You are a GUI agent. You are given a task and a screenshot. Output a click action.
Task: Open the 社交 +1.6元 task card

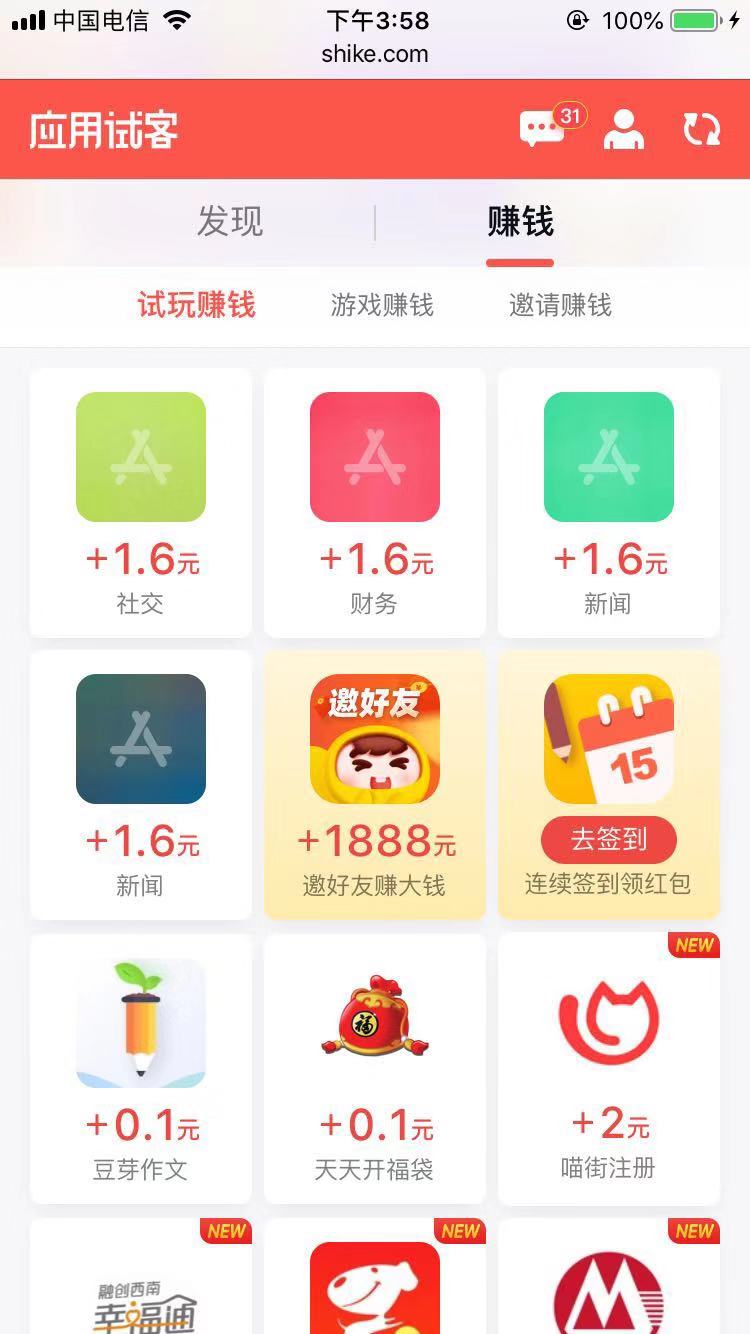(141, 503)
